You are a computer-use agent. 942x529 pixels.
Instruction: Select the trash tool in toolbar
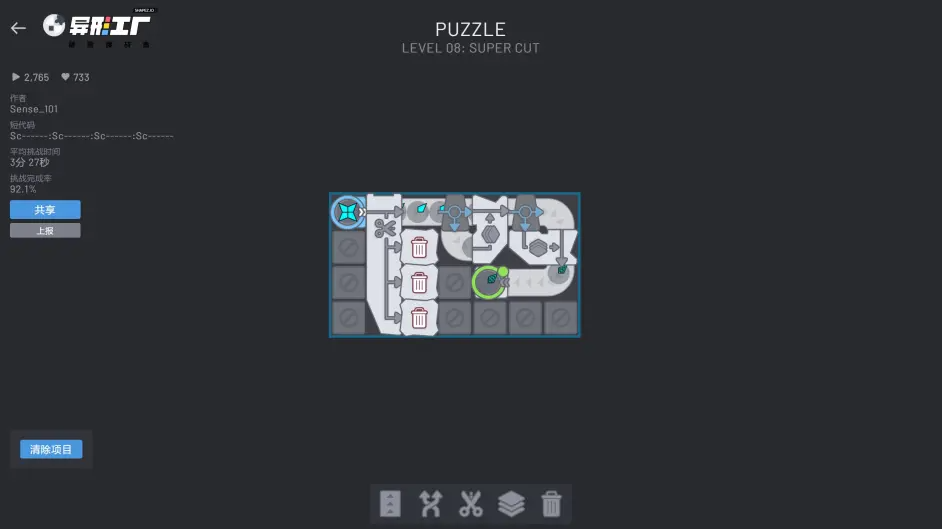pyautogui.click(x=551, y=504)
